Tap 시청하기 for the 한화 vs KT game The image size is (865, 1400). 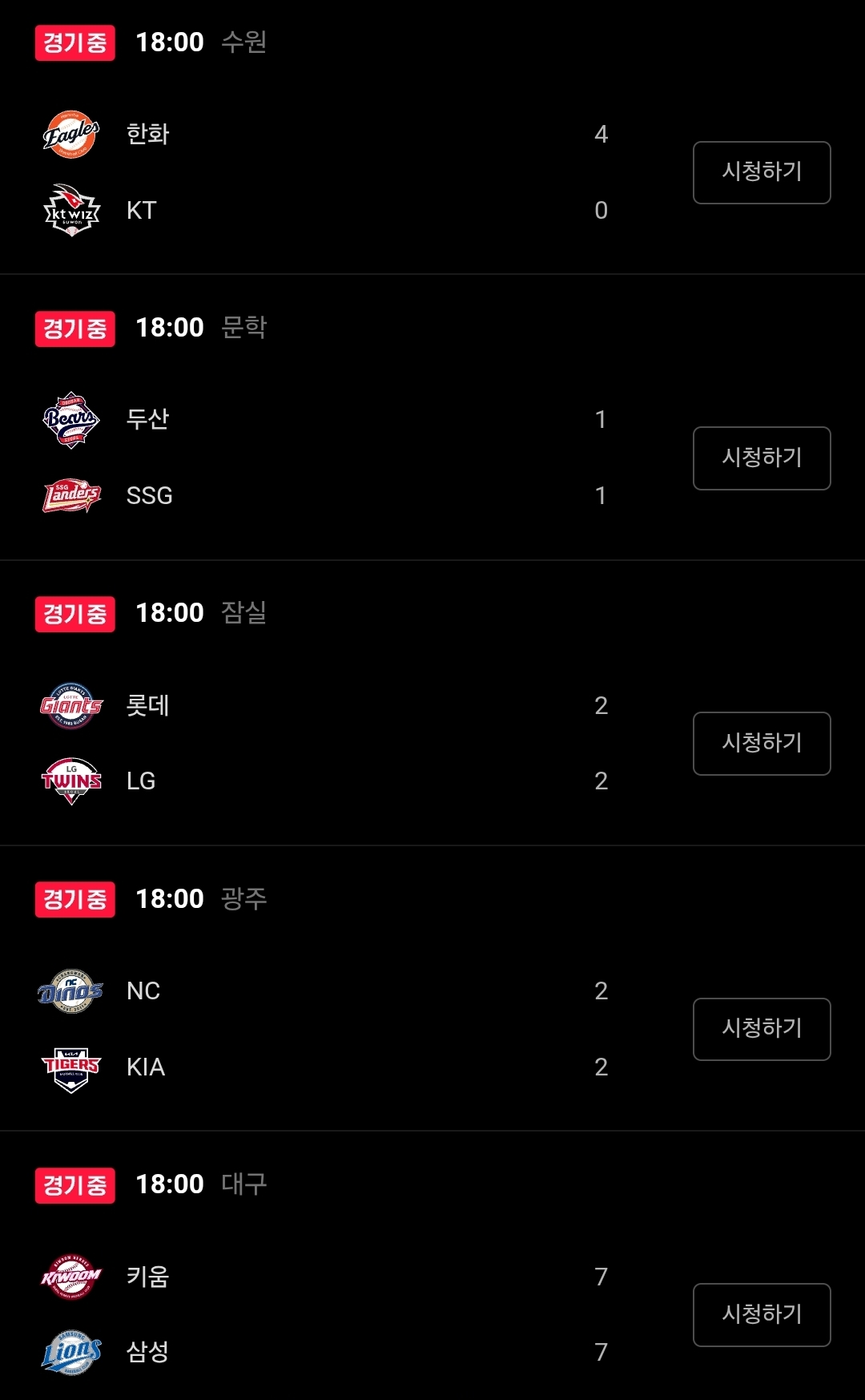point(762,172)
